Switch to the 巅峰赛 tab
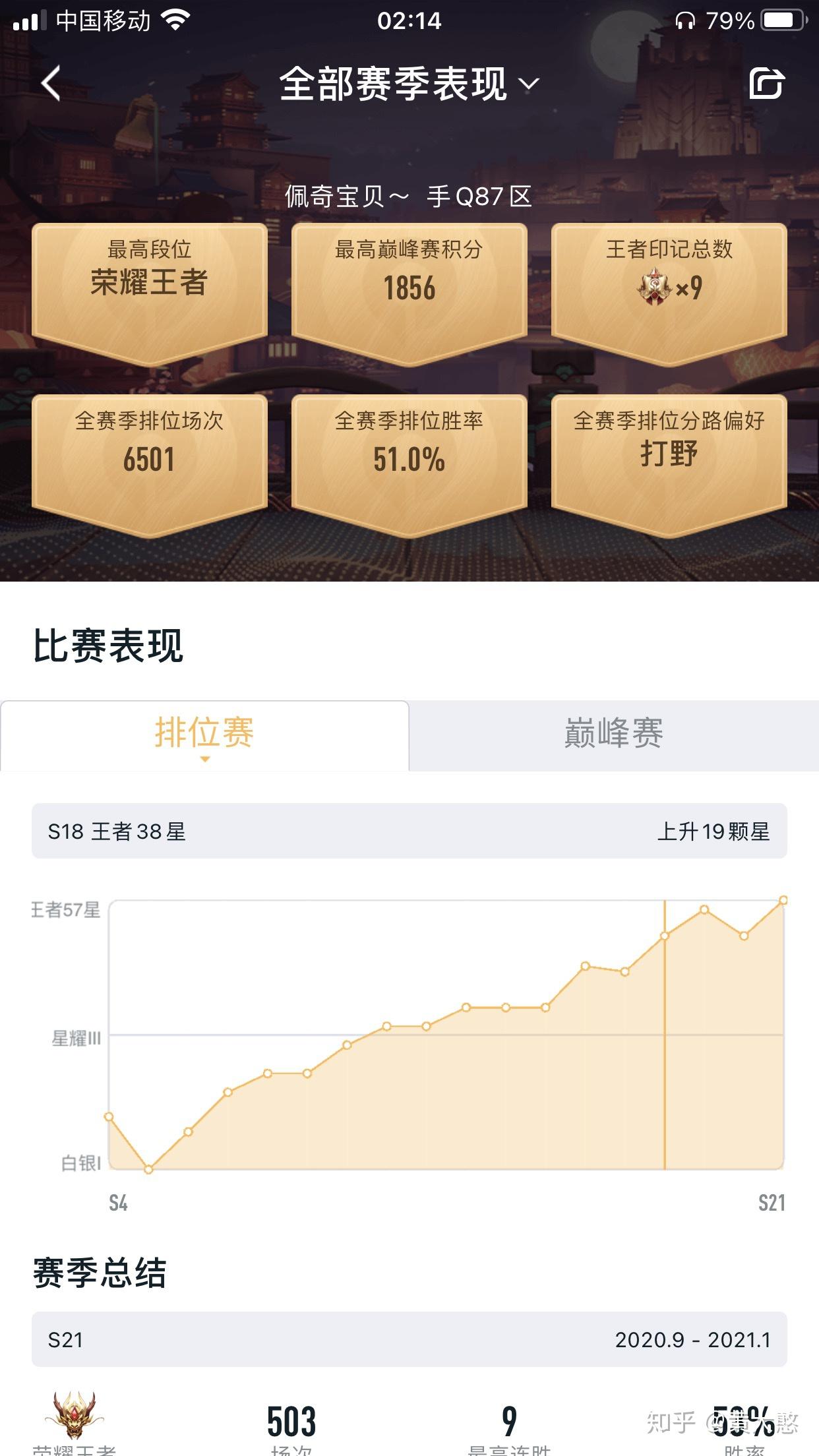Viewport: 819px width, 1456px height. 613,734
